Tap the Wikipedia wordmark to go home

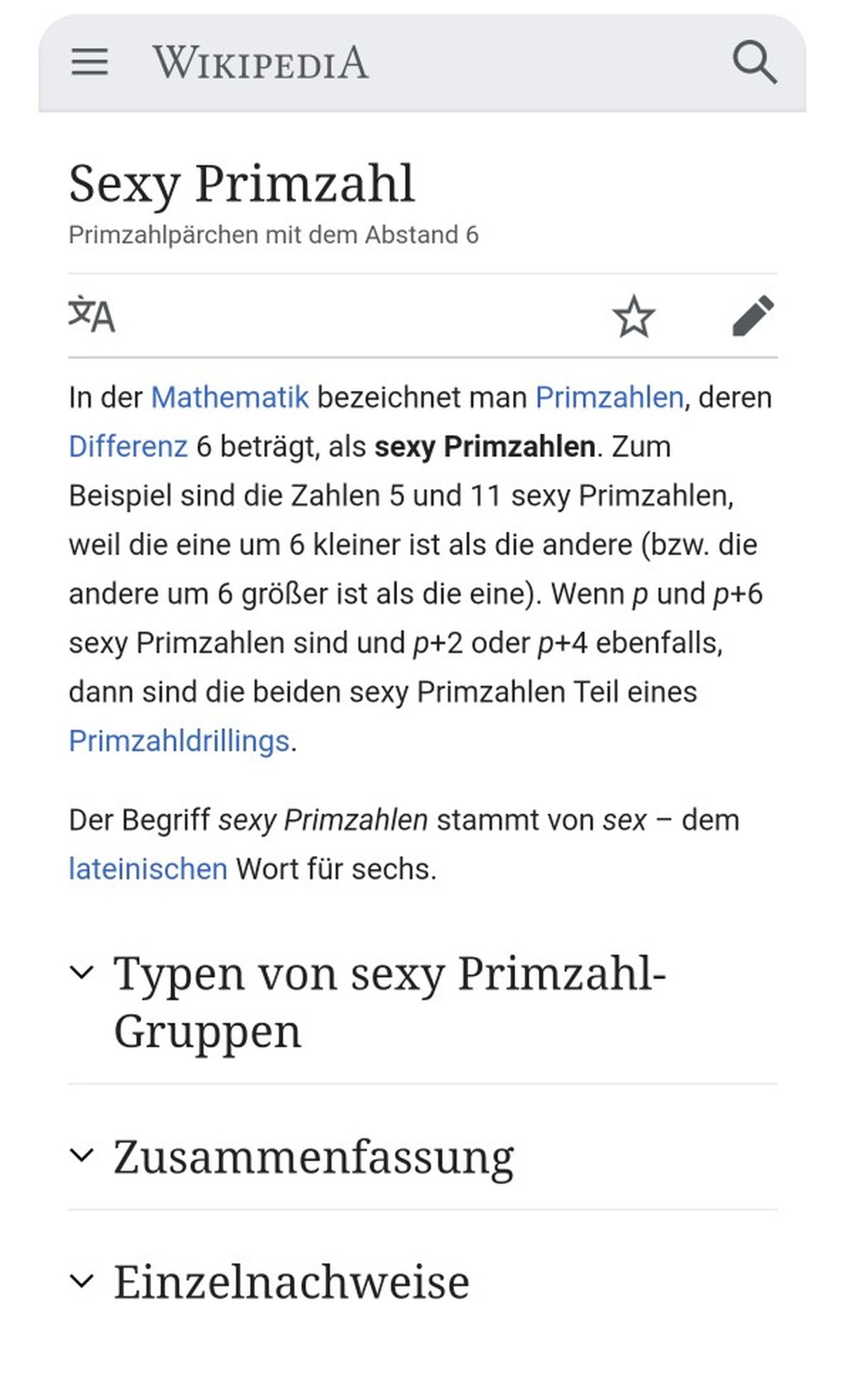coord(260,62)
